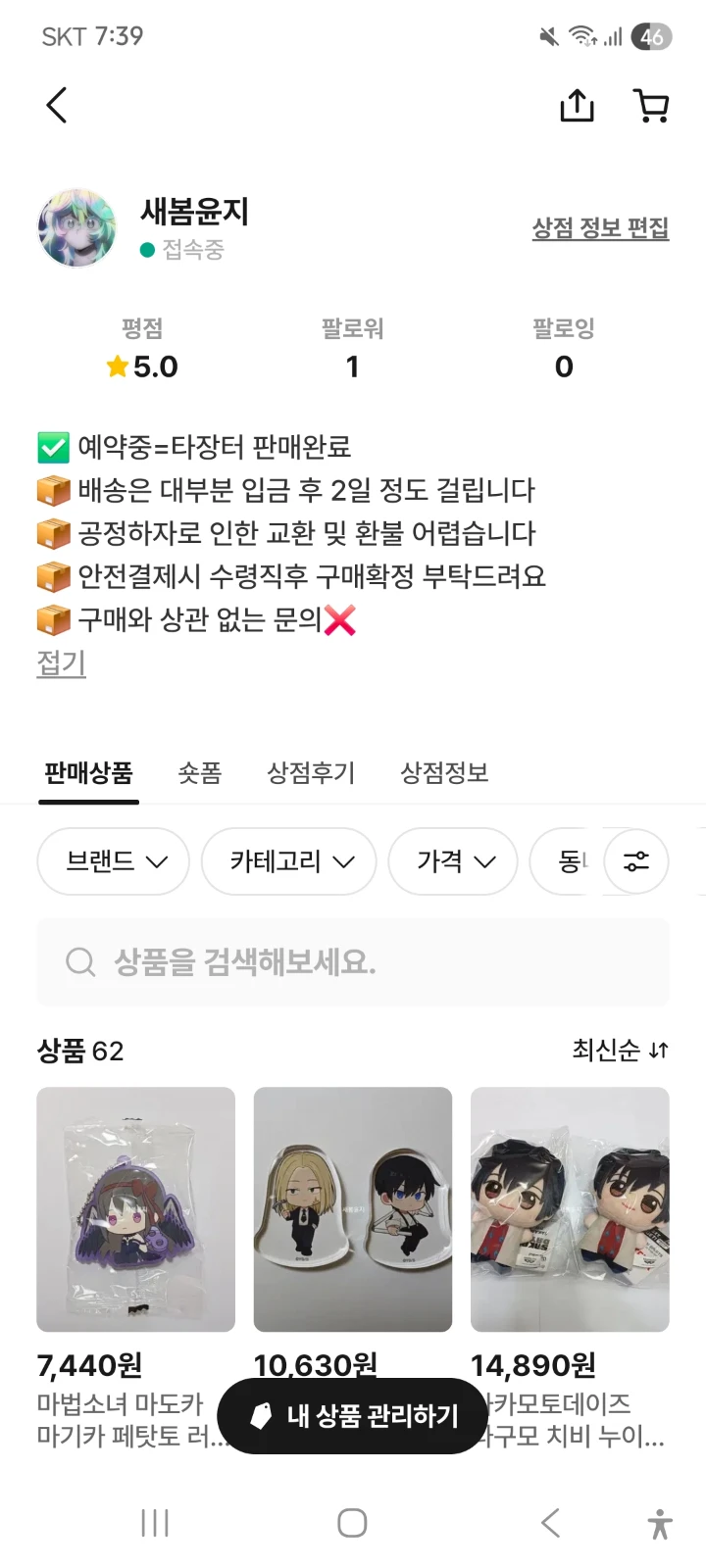This screenshot has width=706, height=1568.
Task: Expand the 가격 filter dropdown
Action: [453, 861]
